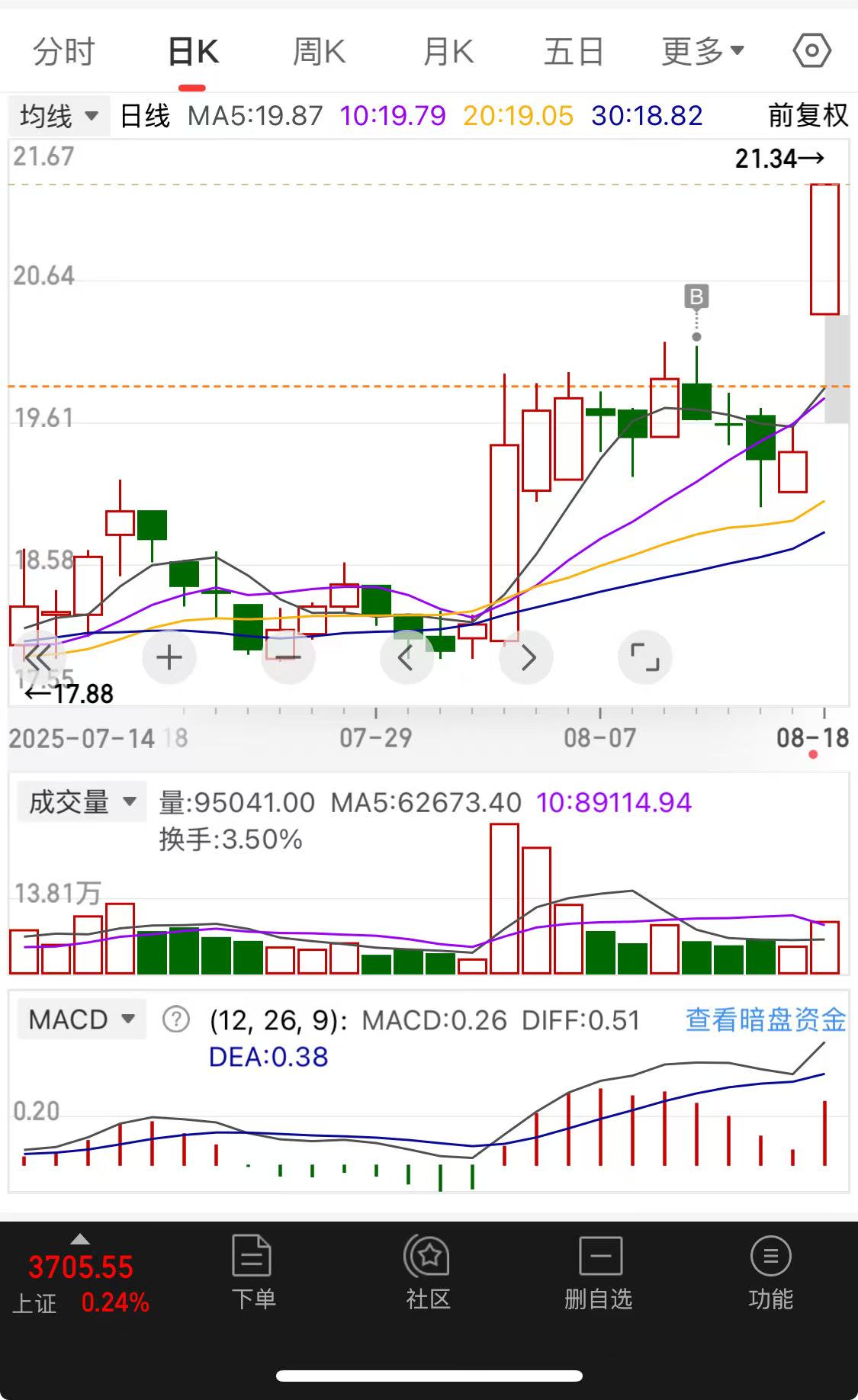Open the 成交量 indicator dropdown
The width and height of the screenshot is (858, 1400).
82,802
